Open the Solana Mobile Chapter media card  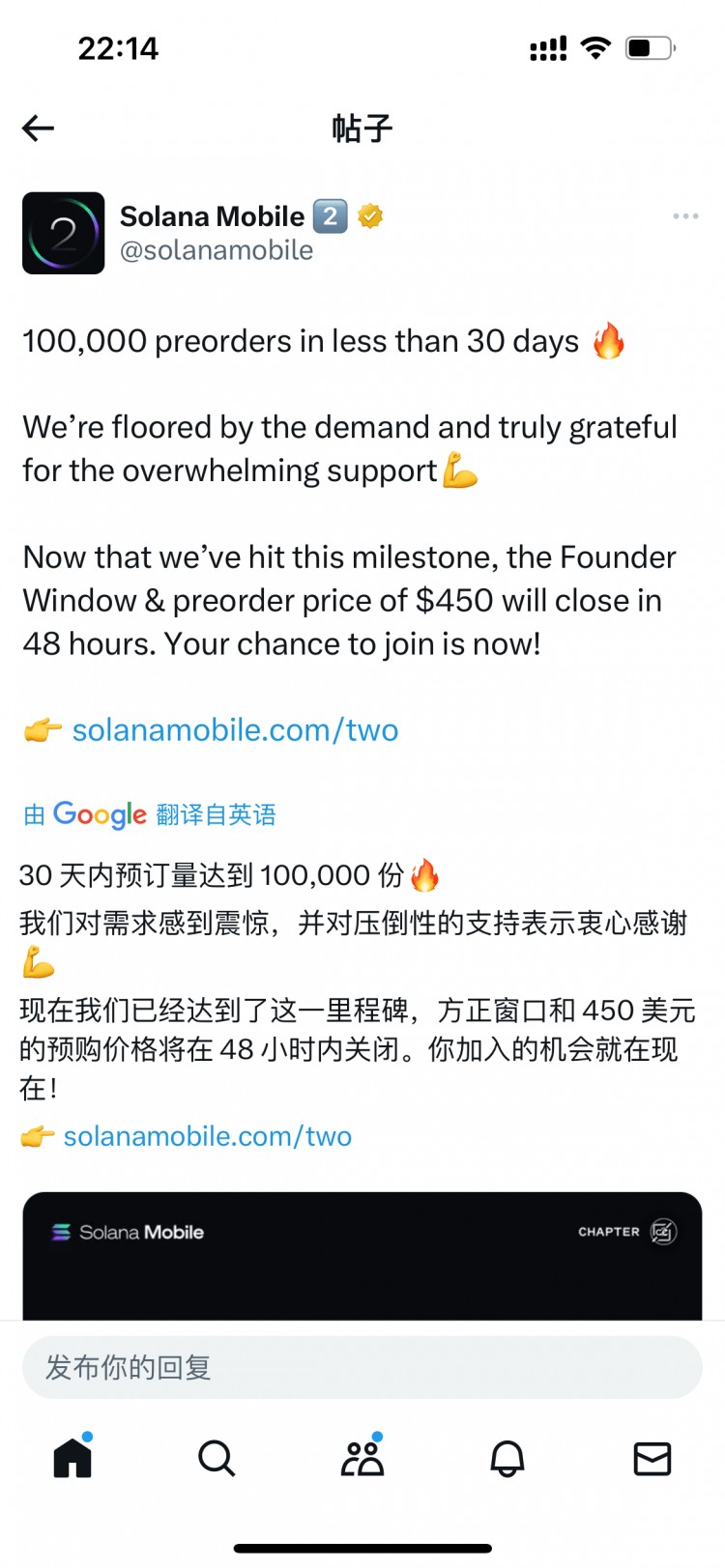[x=362, y=1256]
